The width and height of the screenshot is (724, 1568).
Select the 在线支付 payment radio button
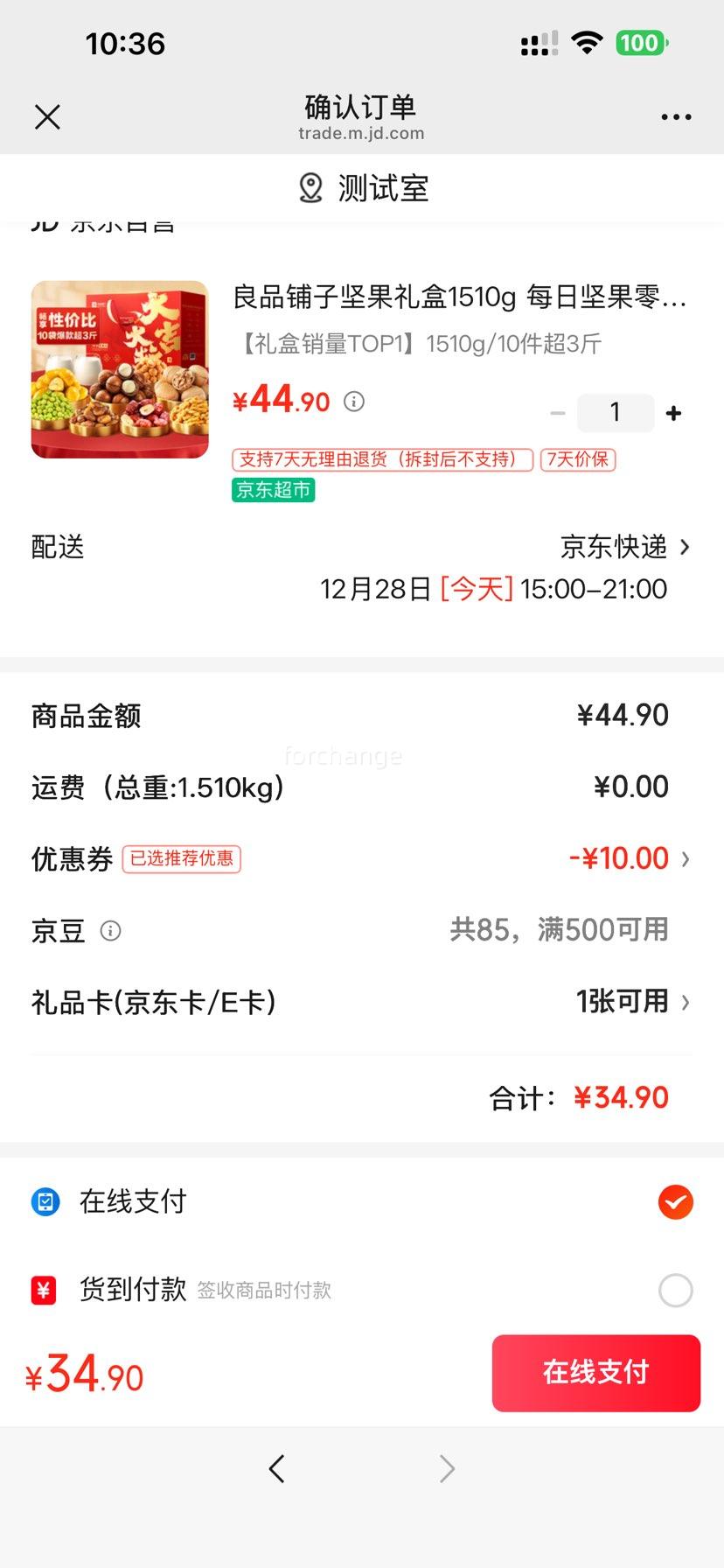tap(674, 1201)
